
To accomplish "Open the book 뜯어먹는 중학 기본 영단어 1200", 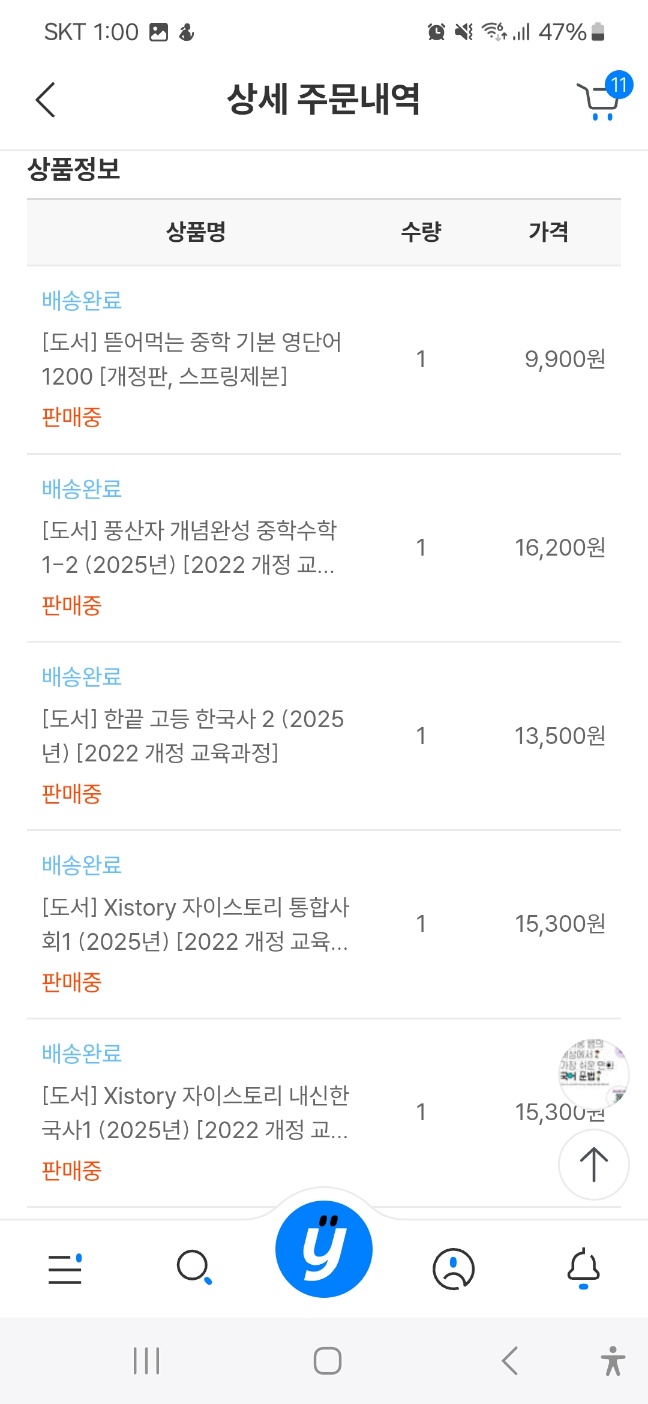I will (192, 359).
